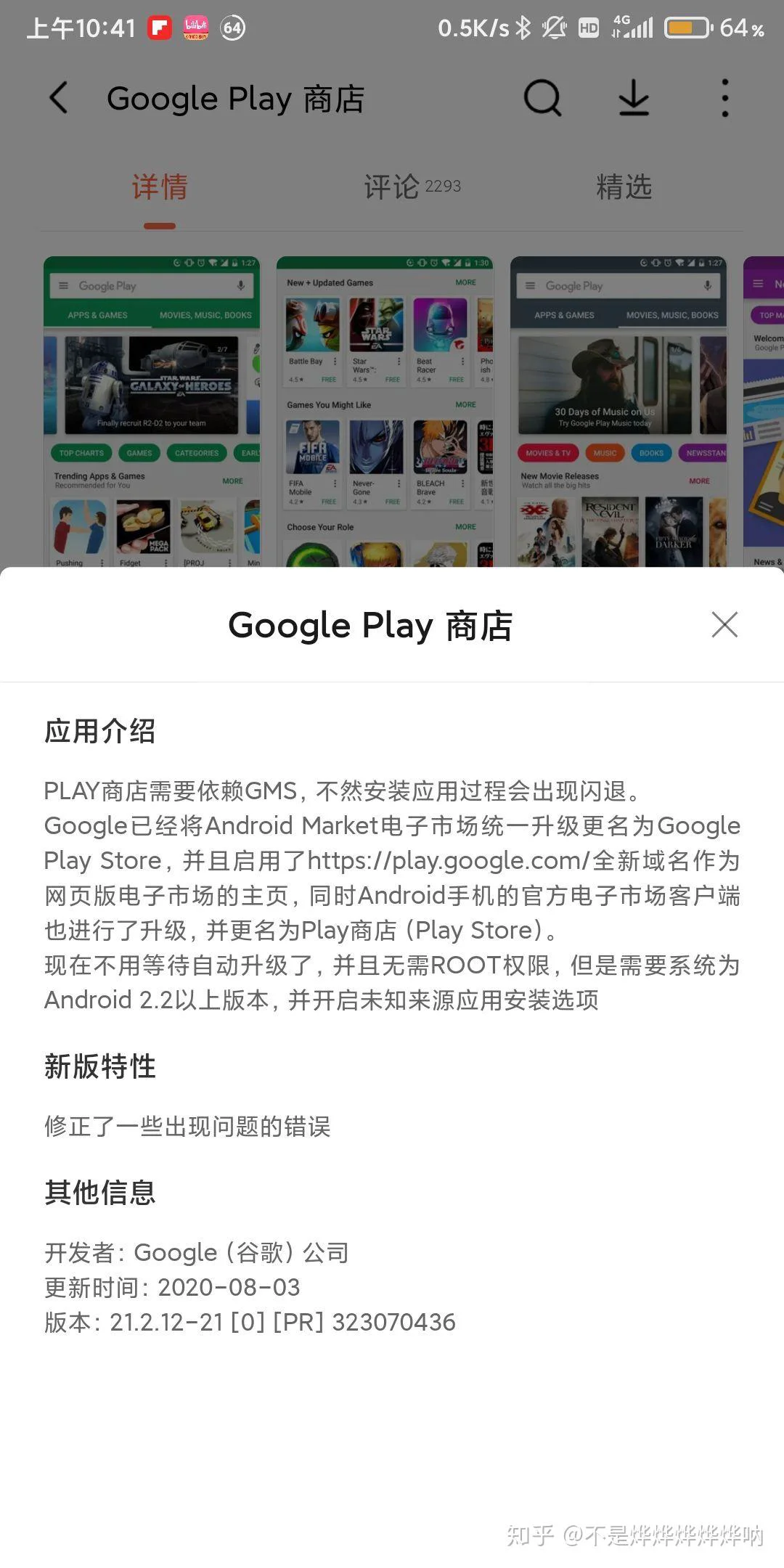Close the Google Play 商店 details sheet
This screenshot has width=784, height=1568.
[724, 625]
